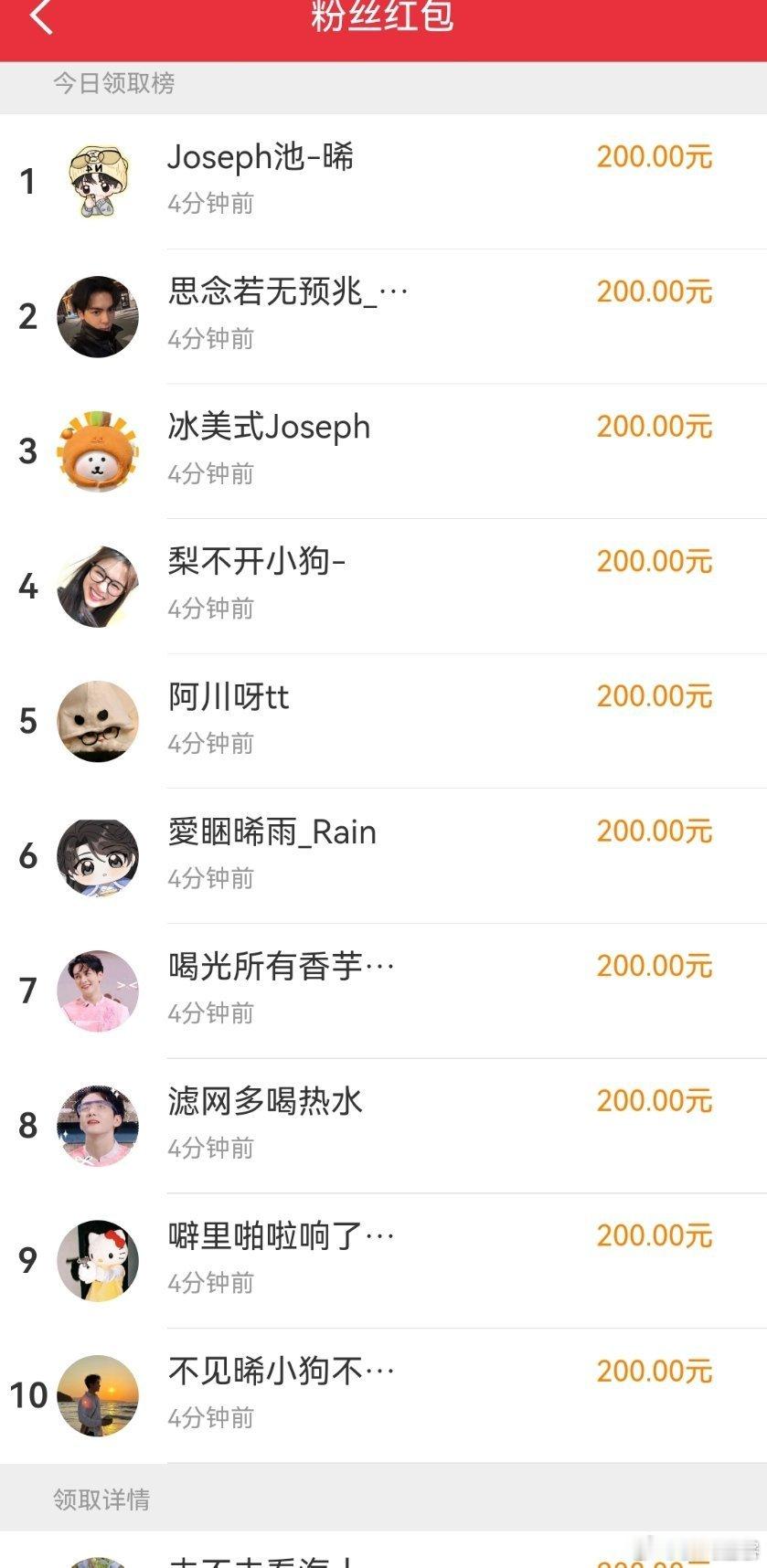This screenshot has height=1568, width=767.
Task: Click 200.00元 amount for rank 1
Action: (654, 157)
